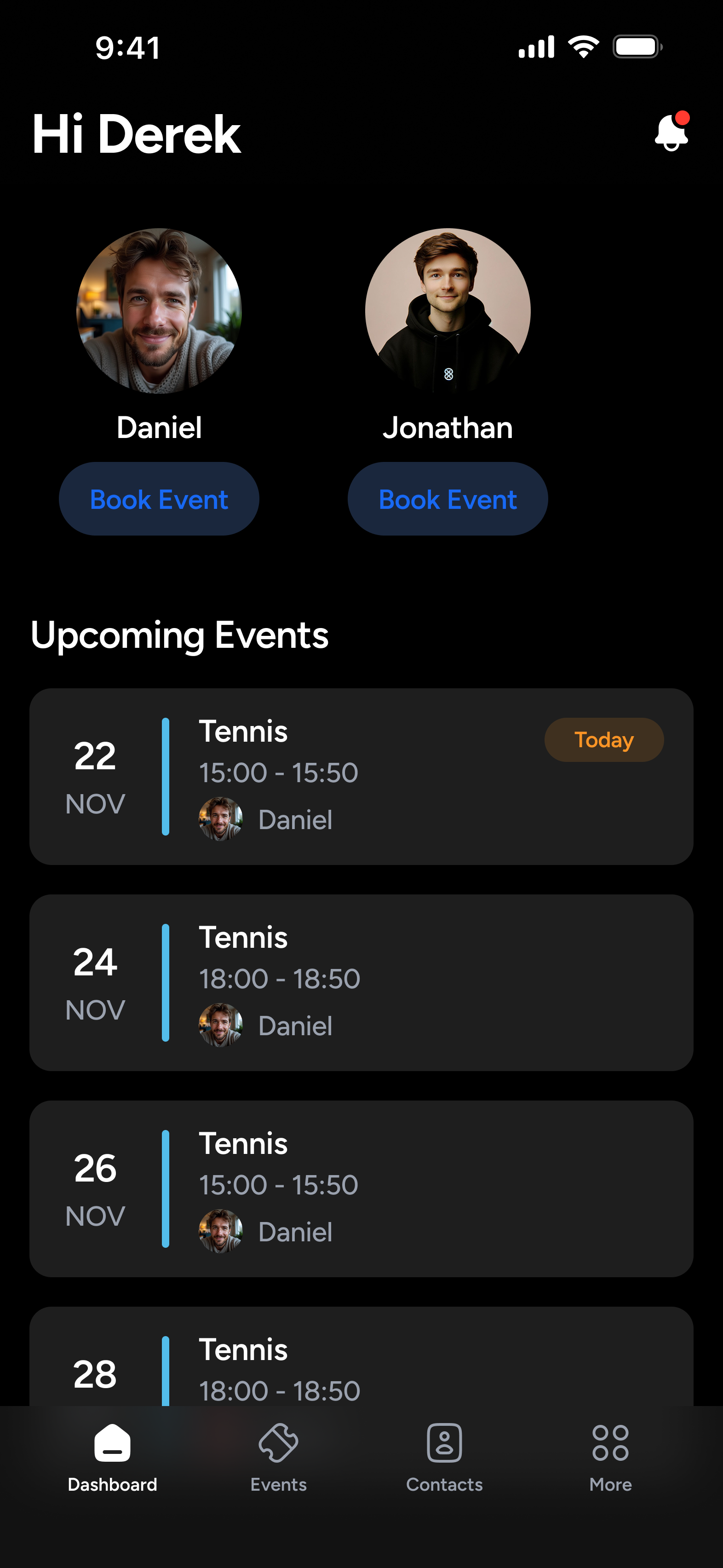Select the 28 Nov Tennis event
The height and width of the screenshot is (1568, 723).
pos(361,1357)
